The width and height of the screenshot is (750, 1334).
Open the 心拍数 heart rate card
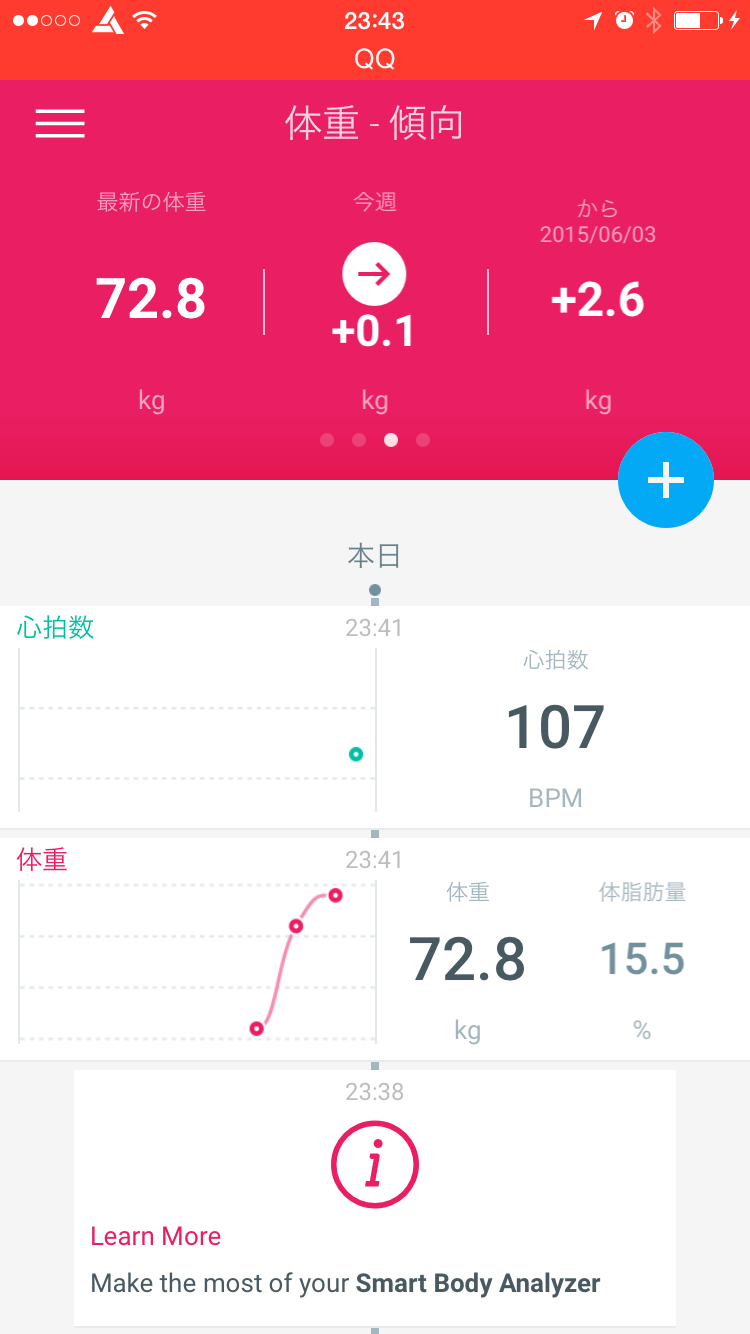click(x=375, y=717)
